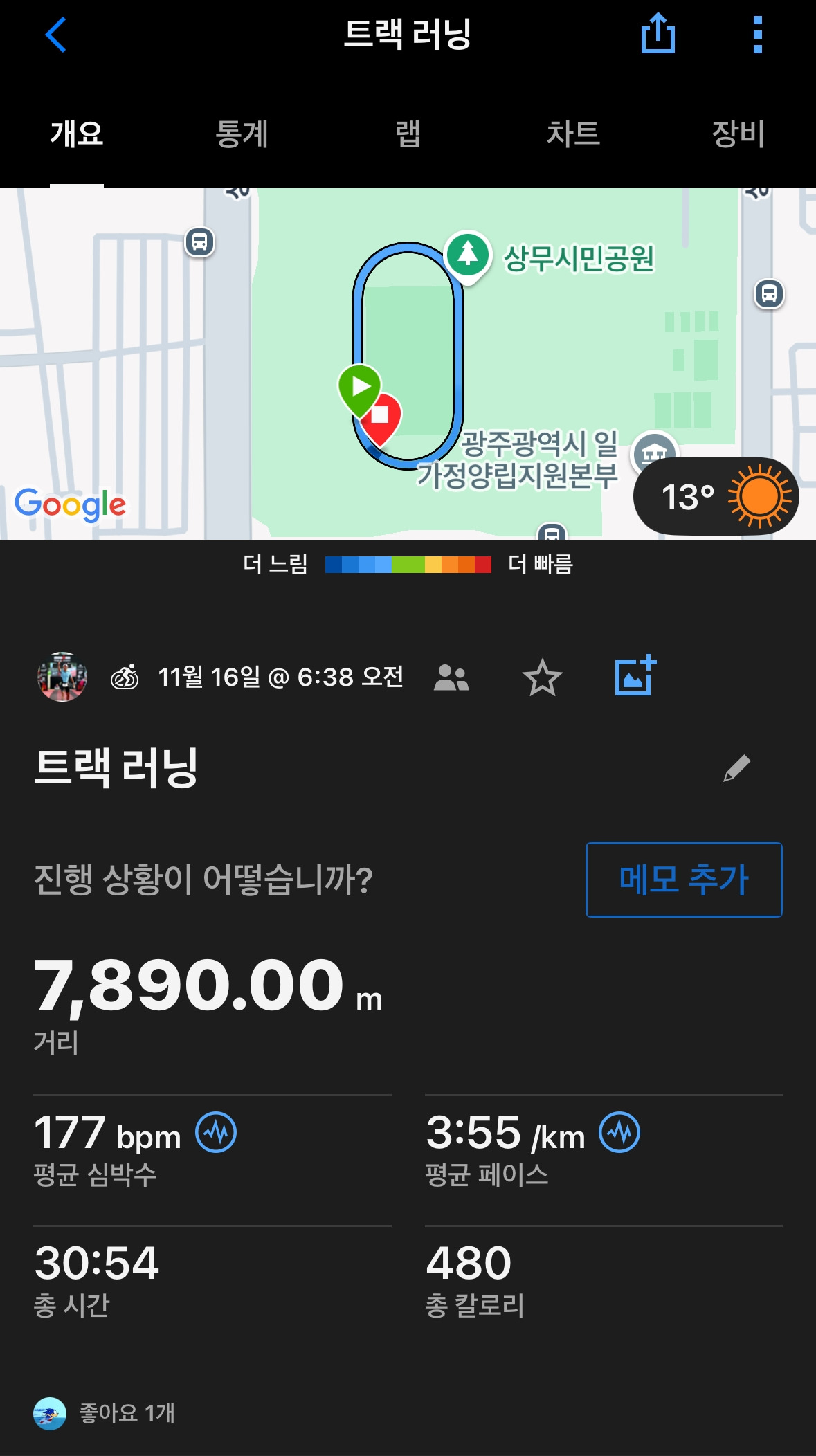Screen dimensions: 816x1456
Task: Switch to the 랩 tab
Action: point(408,134)
